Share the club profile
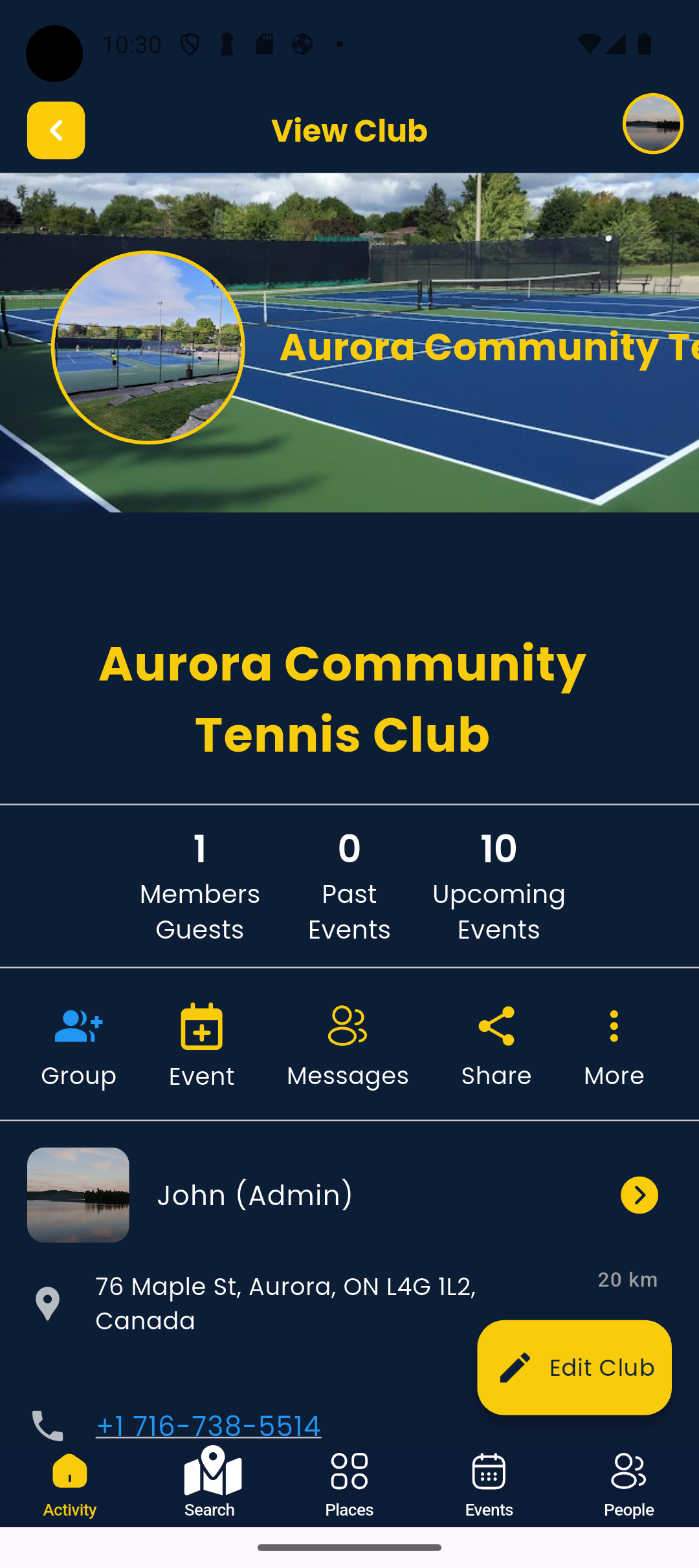 click(496, 1025)
